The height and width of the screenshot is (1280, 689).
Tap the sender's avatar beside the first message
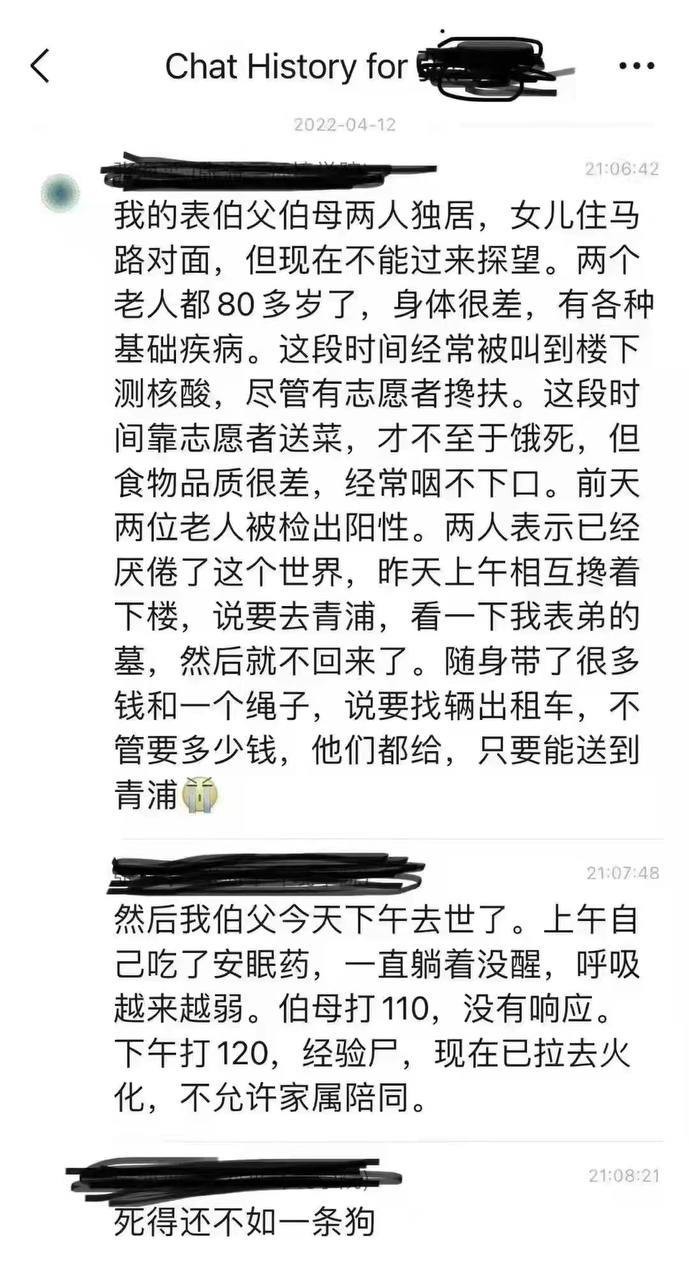60,192
